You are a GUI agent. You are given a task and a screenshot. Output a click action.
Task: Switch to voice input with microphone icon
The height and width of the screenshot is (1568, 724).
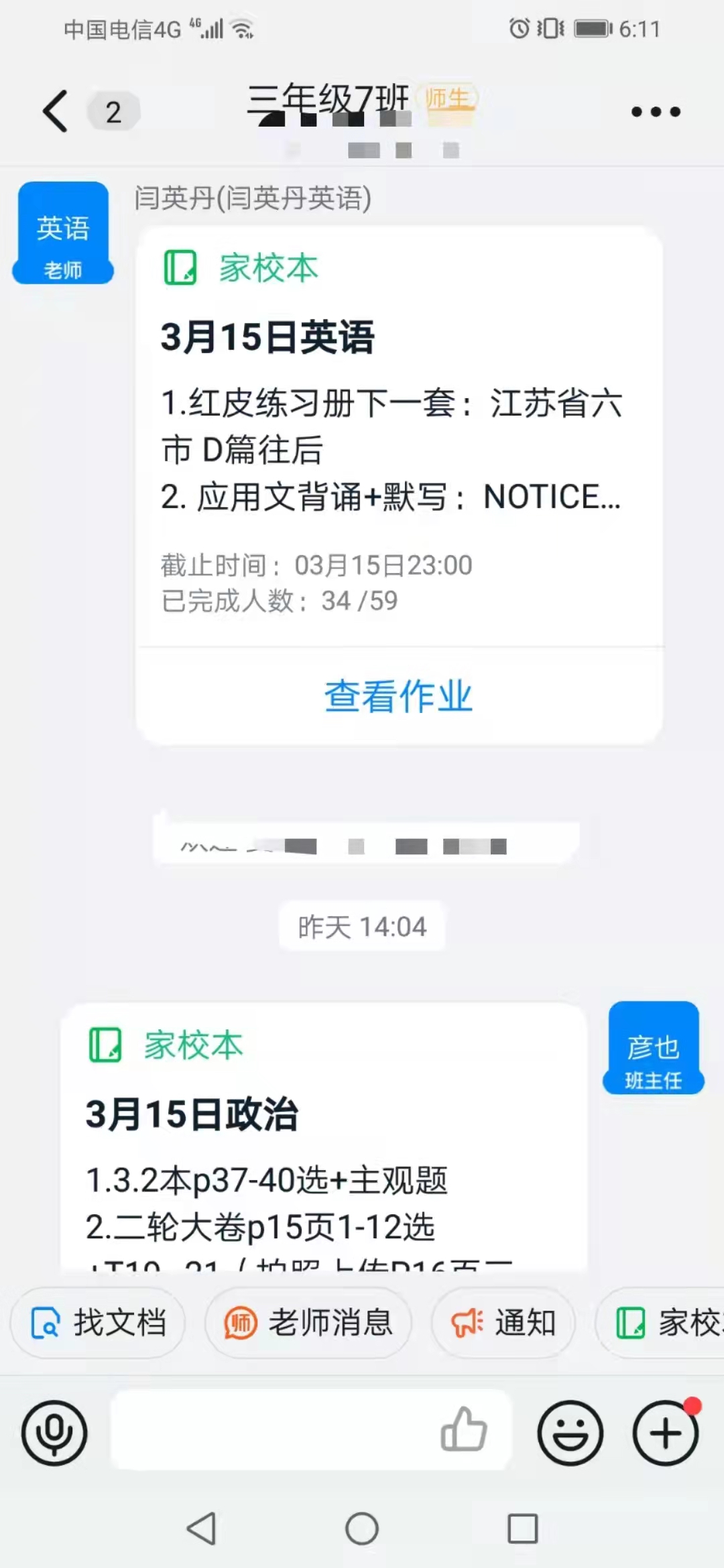(x=54, y=1433)
